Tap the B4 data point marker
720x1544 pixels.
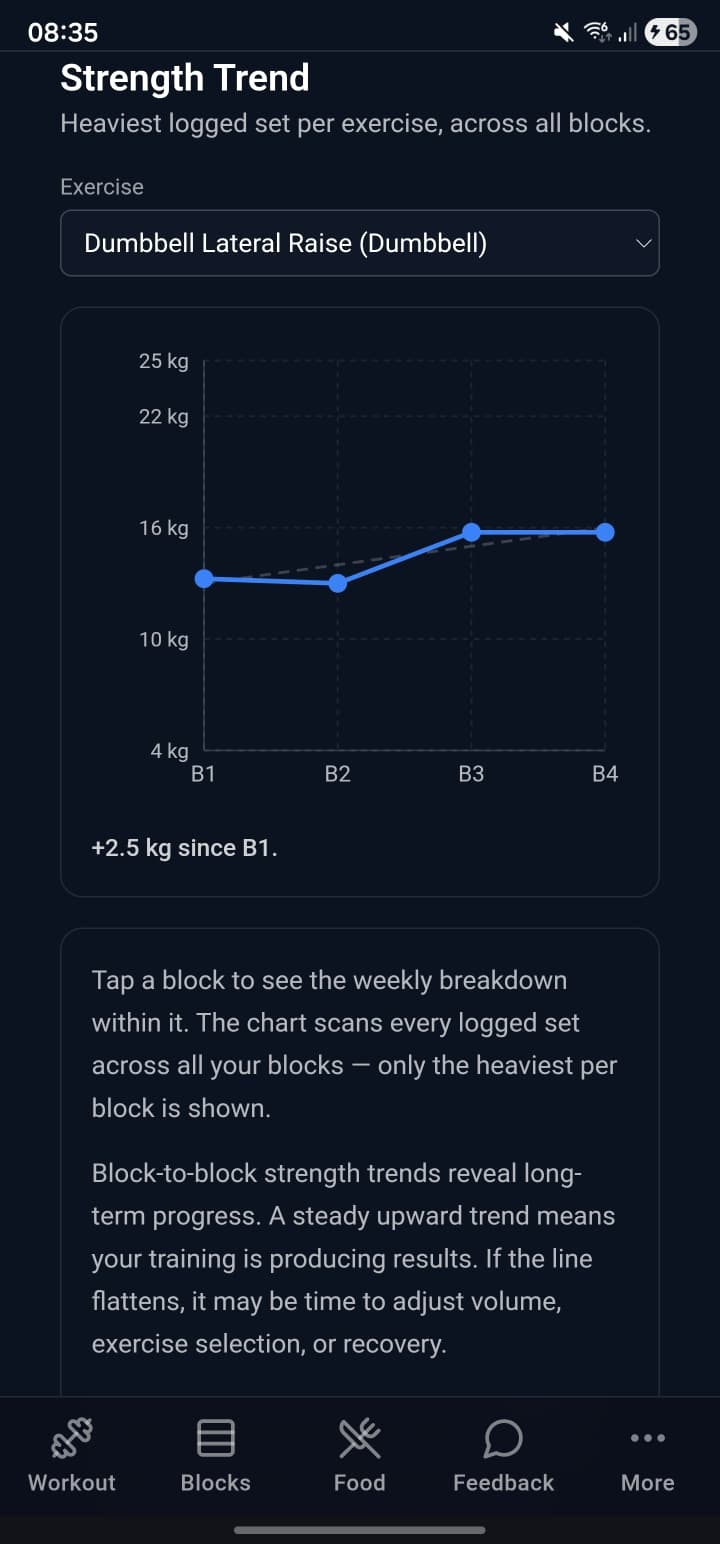click(605, 532)
